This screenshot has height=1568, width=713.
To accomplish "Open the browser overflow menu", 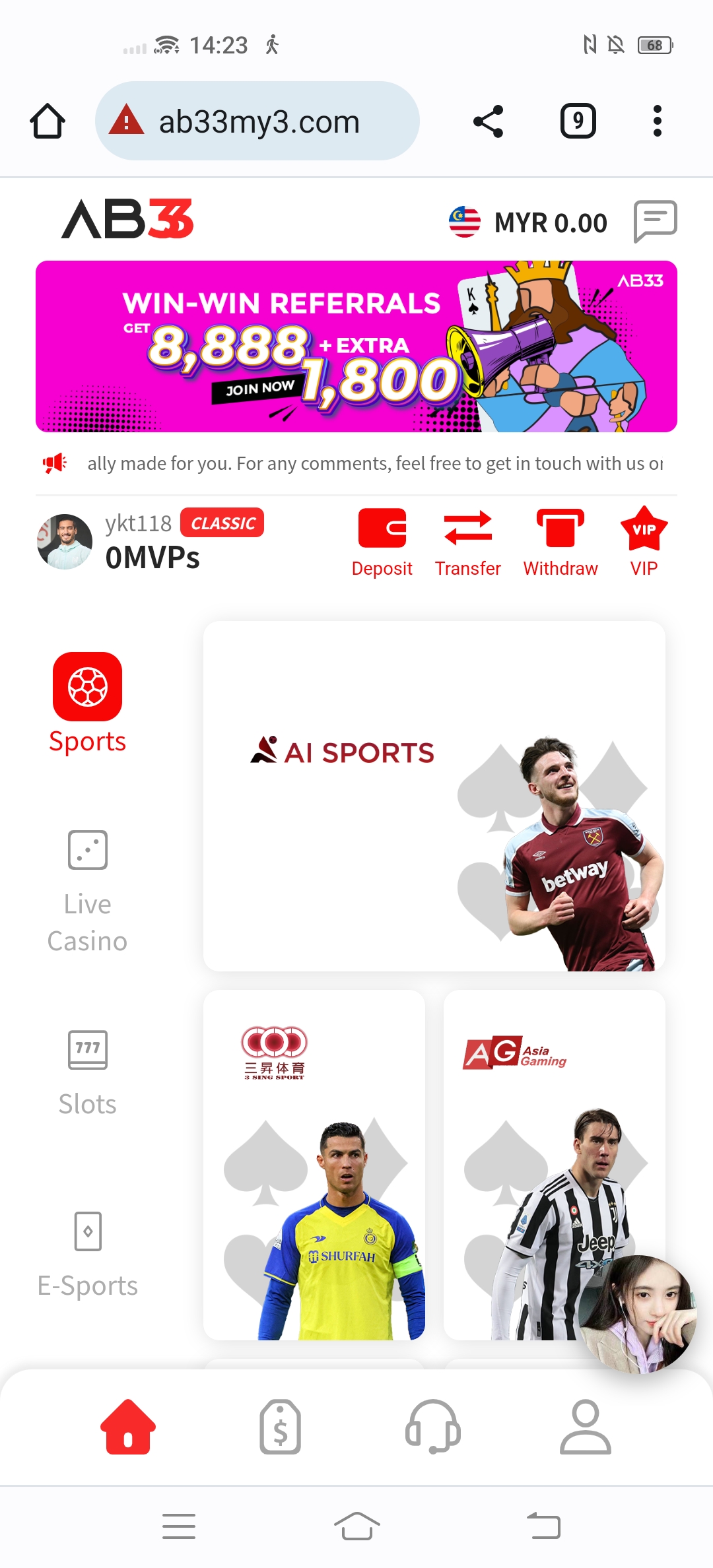I will click(x=656, y=121).
